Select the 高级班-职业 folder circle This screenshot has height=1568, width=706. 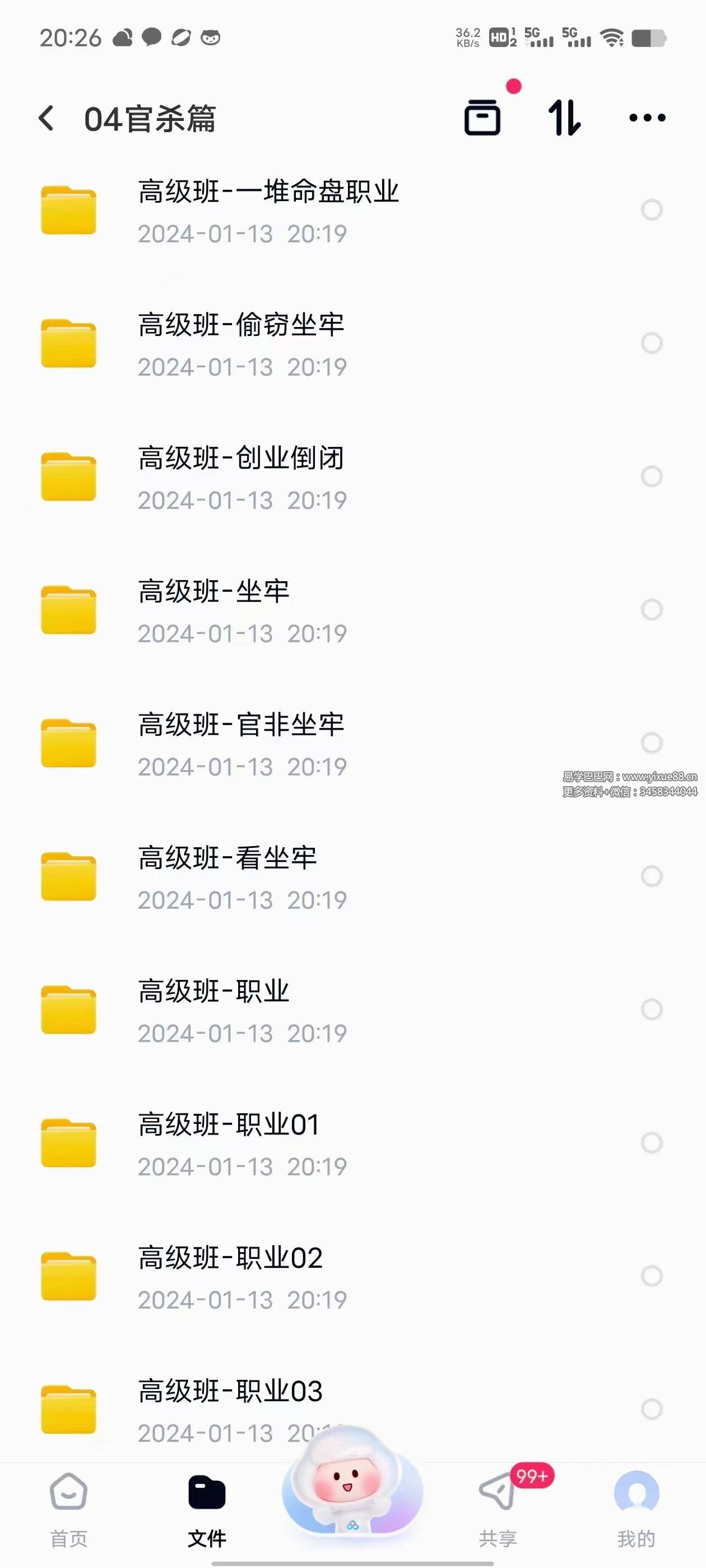[x=651, y=1009]
